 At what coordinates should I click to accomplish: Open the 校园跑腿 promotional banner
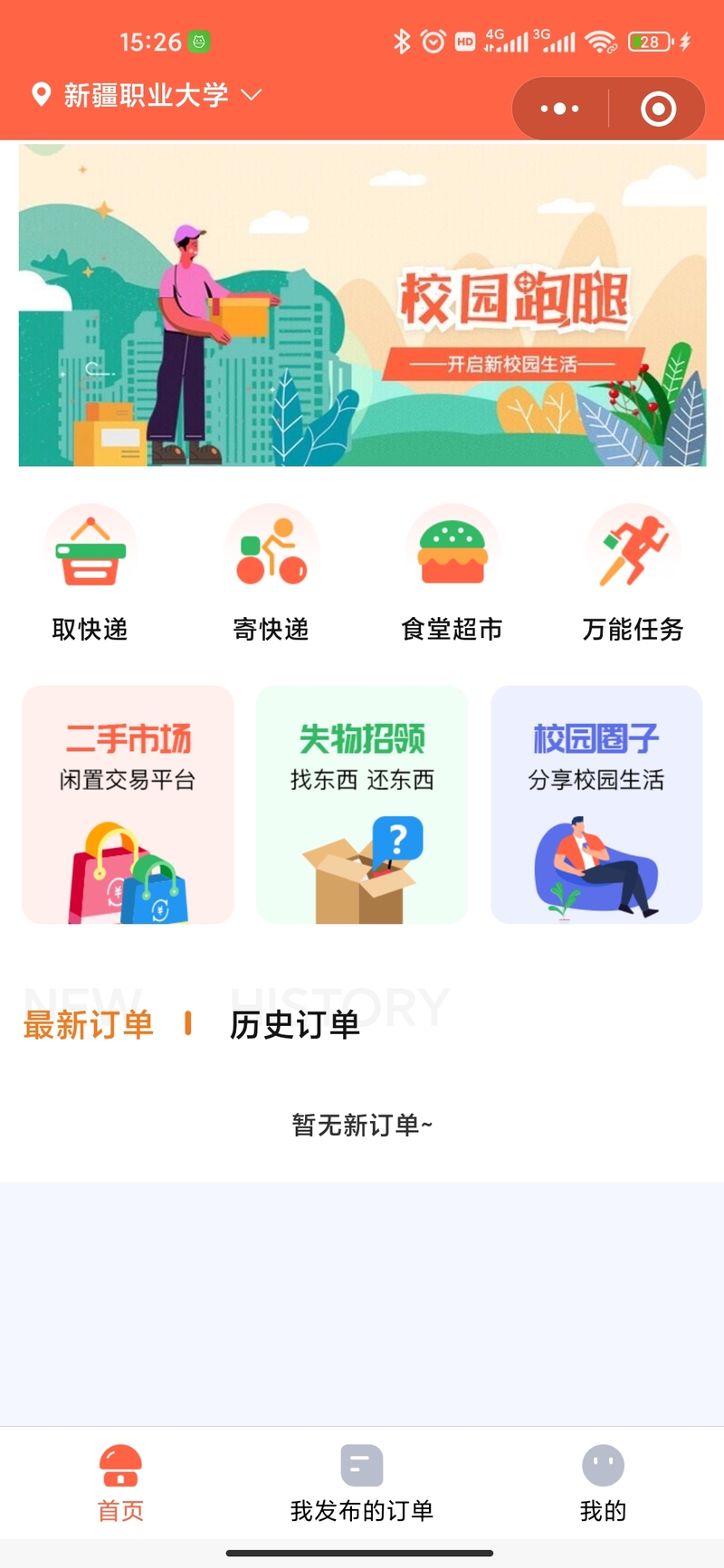click(362, 305)
